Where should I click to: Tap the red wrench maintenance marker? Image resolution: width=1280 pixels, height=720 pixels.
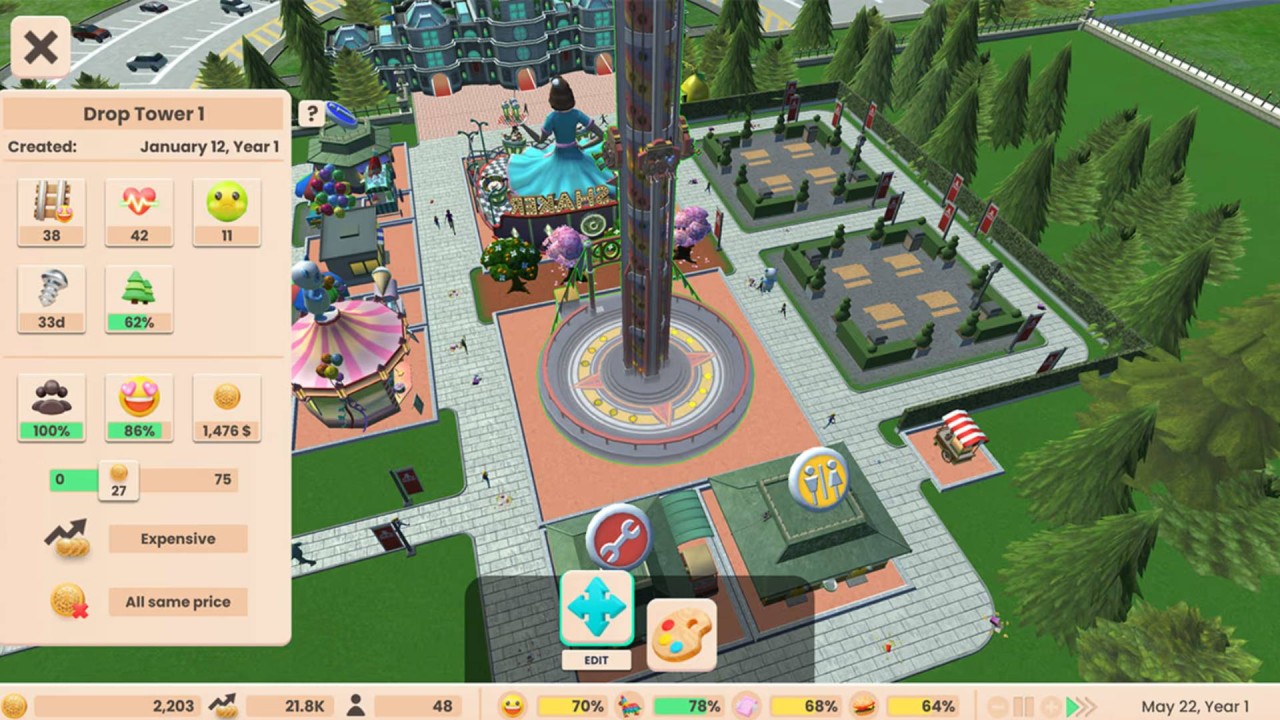click(x=618, y=537)
